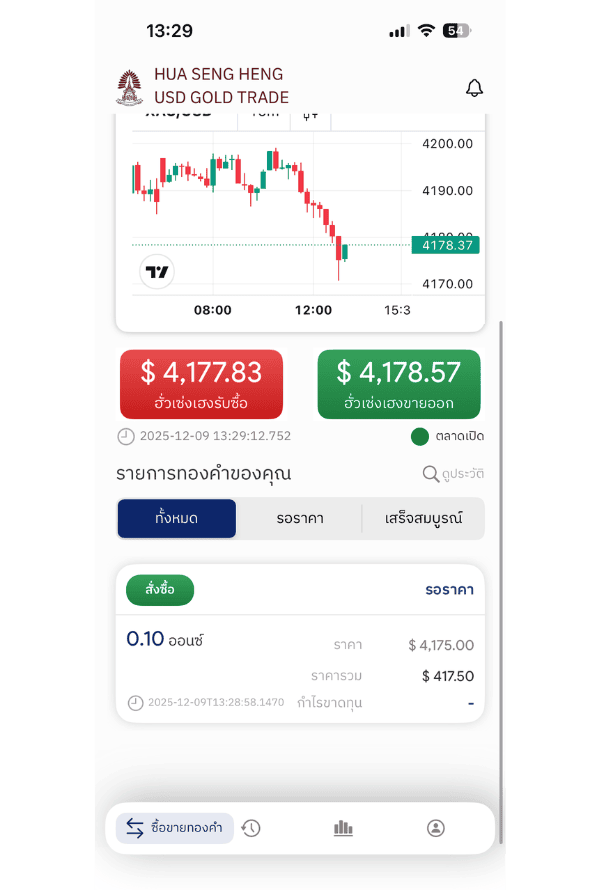Open the history clock tab in bottom bar
This screenshot has height=890, width=600.
click(x=251, y=828)
